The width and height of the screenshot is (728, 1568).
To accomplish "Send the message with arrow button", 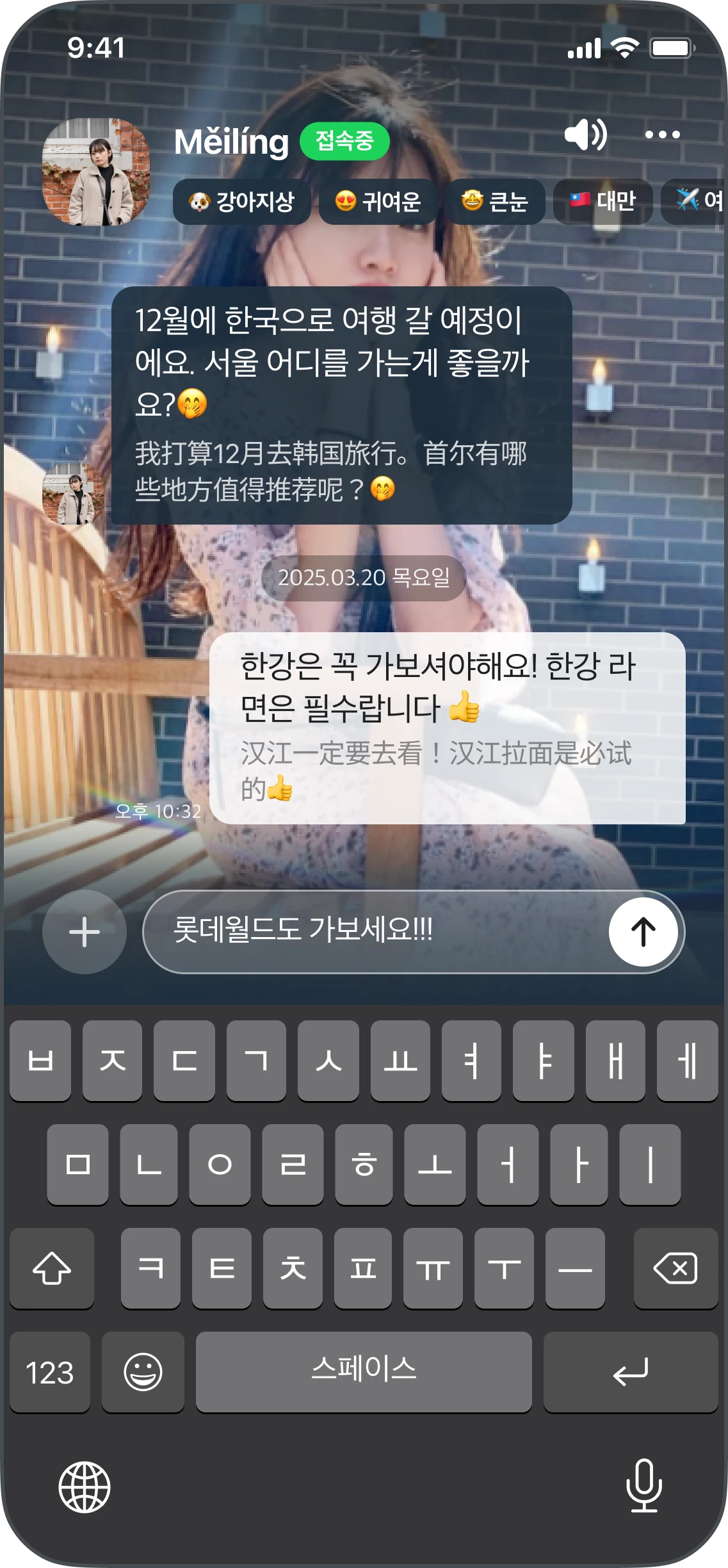I will click(x=643, y=932).
